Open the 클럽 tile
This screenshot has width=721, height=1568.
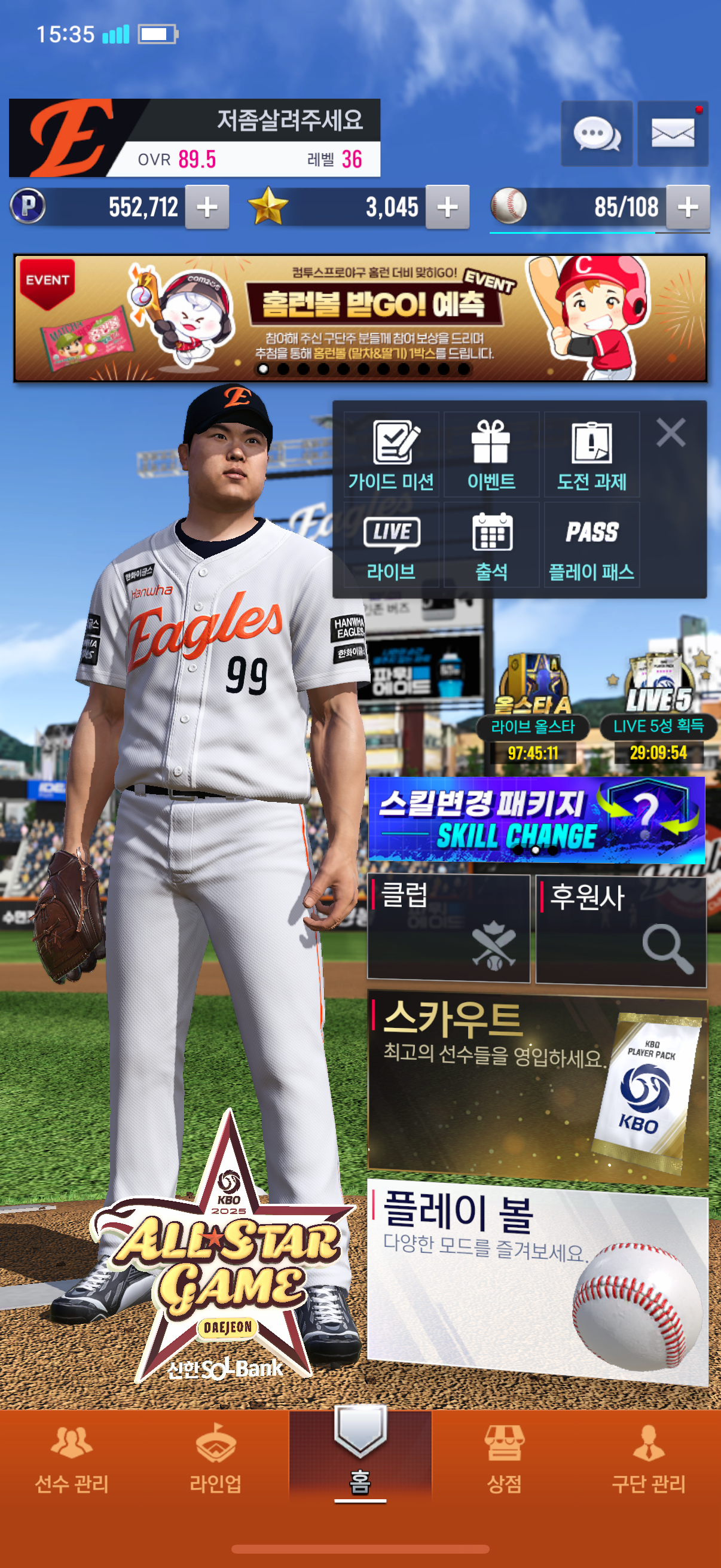tap(448, 928)
